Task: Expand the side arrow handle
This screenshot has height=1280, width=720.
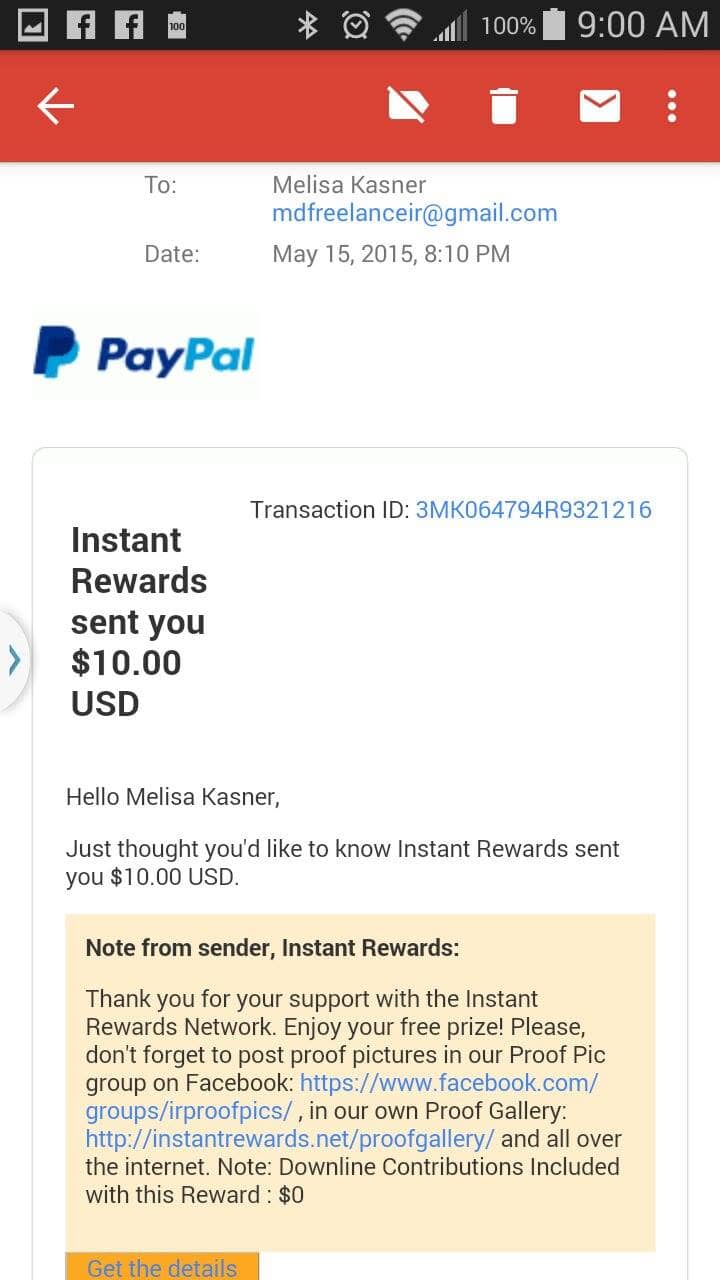Action: click(x=14, y=660)
